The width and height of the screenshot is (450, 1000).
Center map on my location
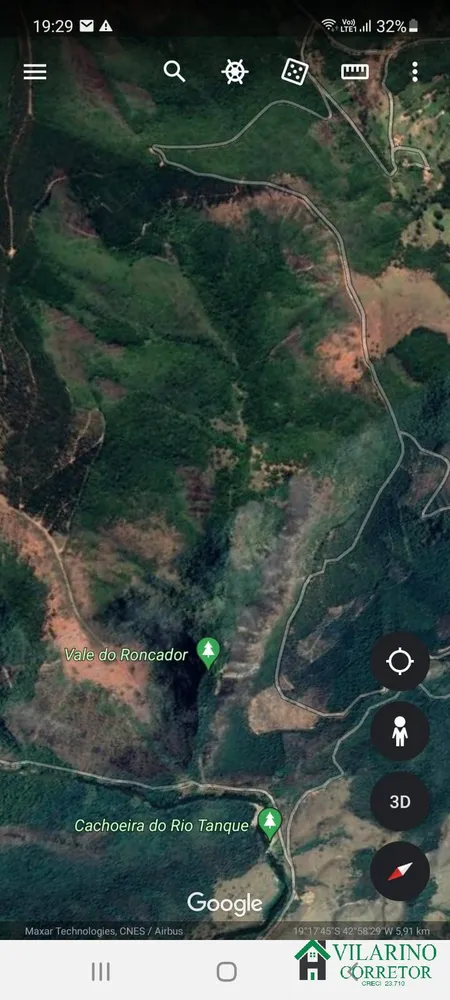pos(400,661)
